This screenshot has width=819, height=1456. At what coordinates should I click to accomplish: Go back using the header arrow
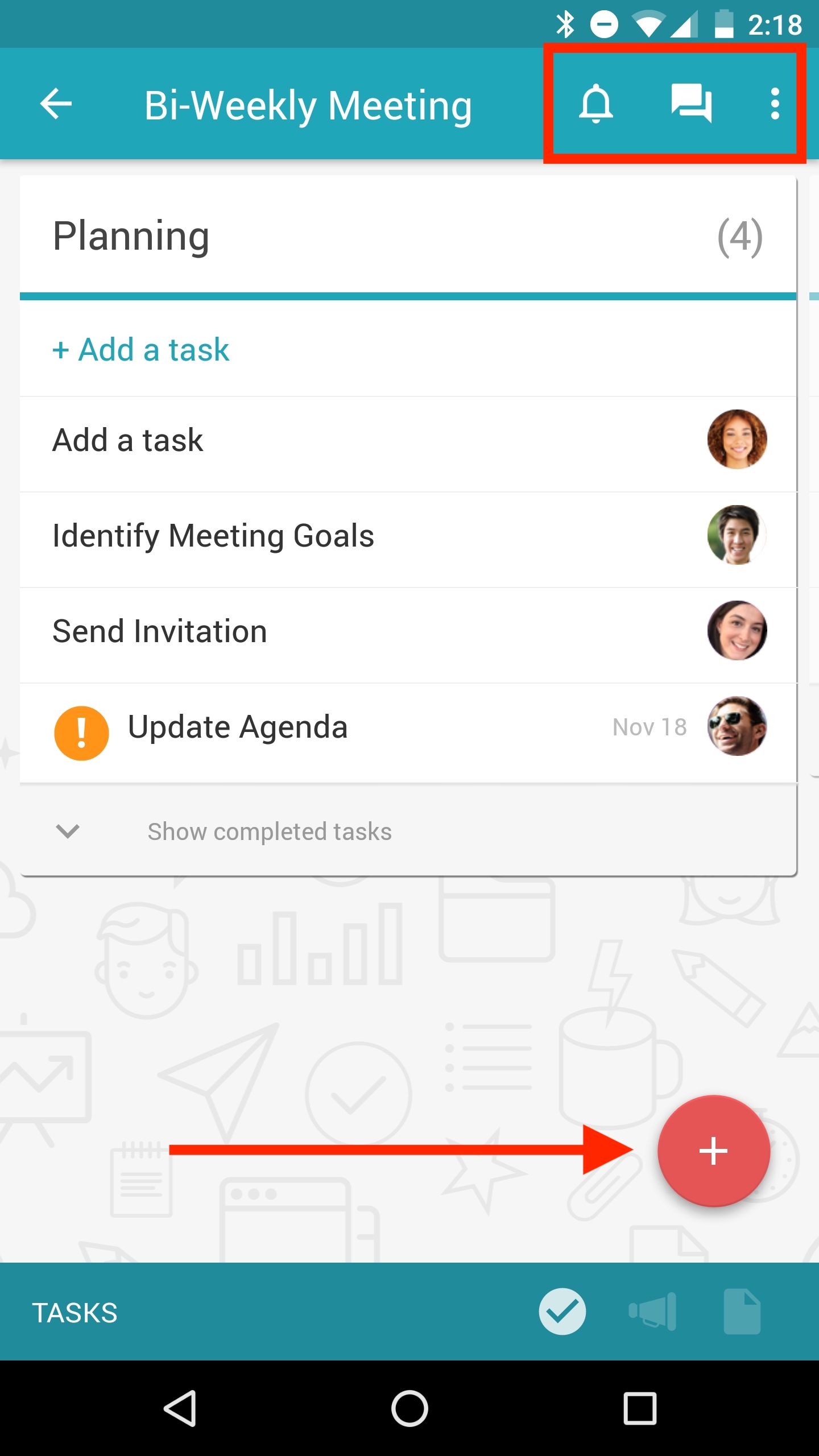tap(56, 104)
